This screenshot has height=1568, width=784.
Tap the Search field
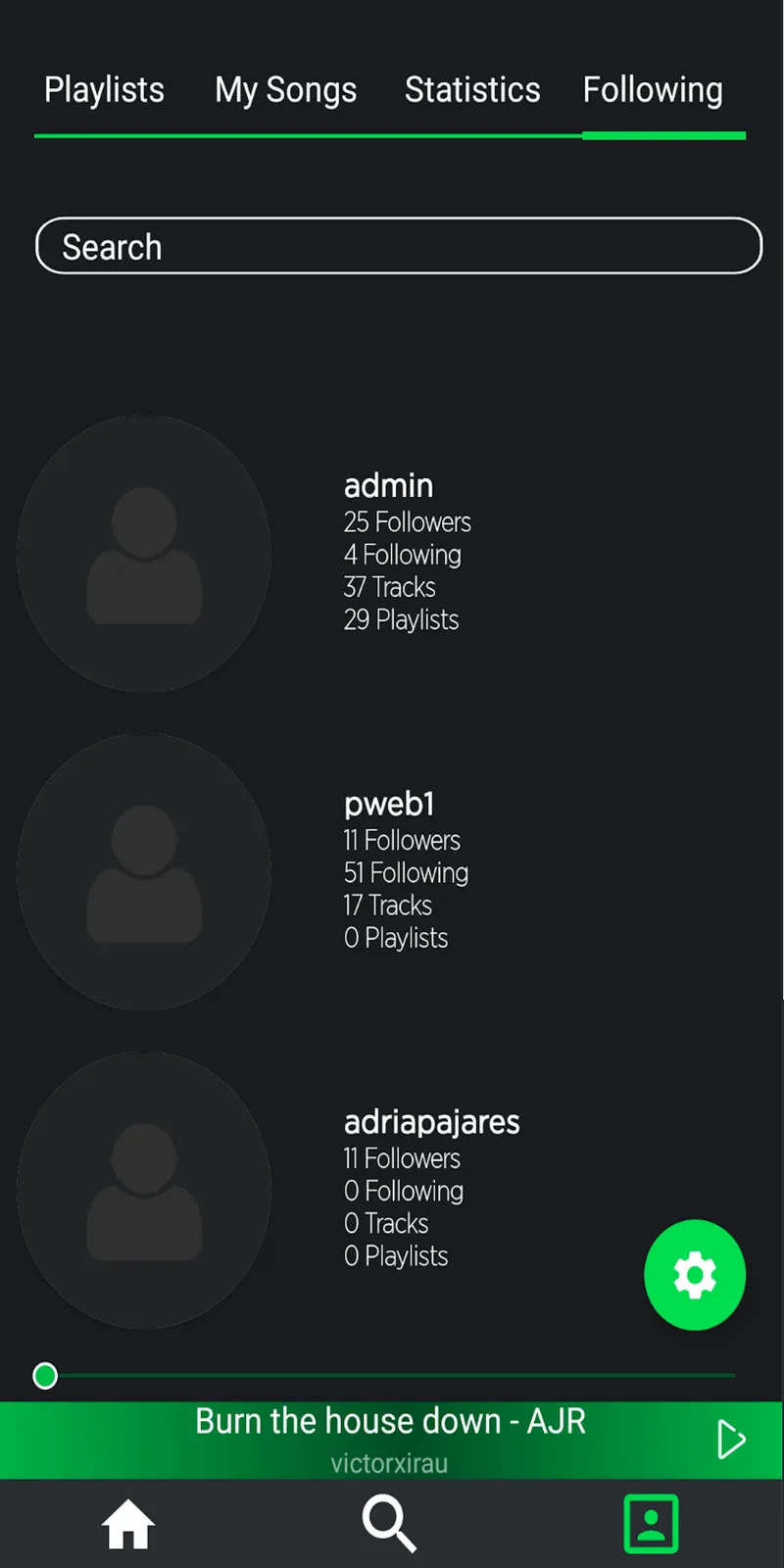399,246
